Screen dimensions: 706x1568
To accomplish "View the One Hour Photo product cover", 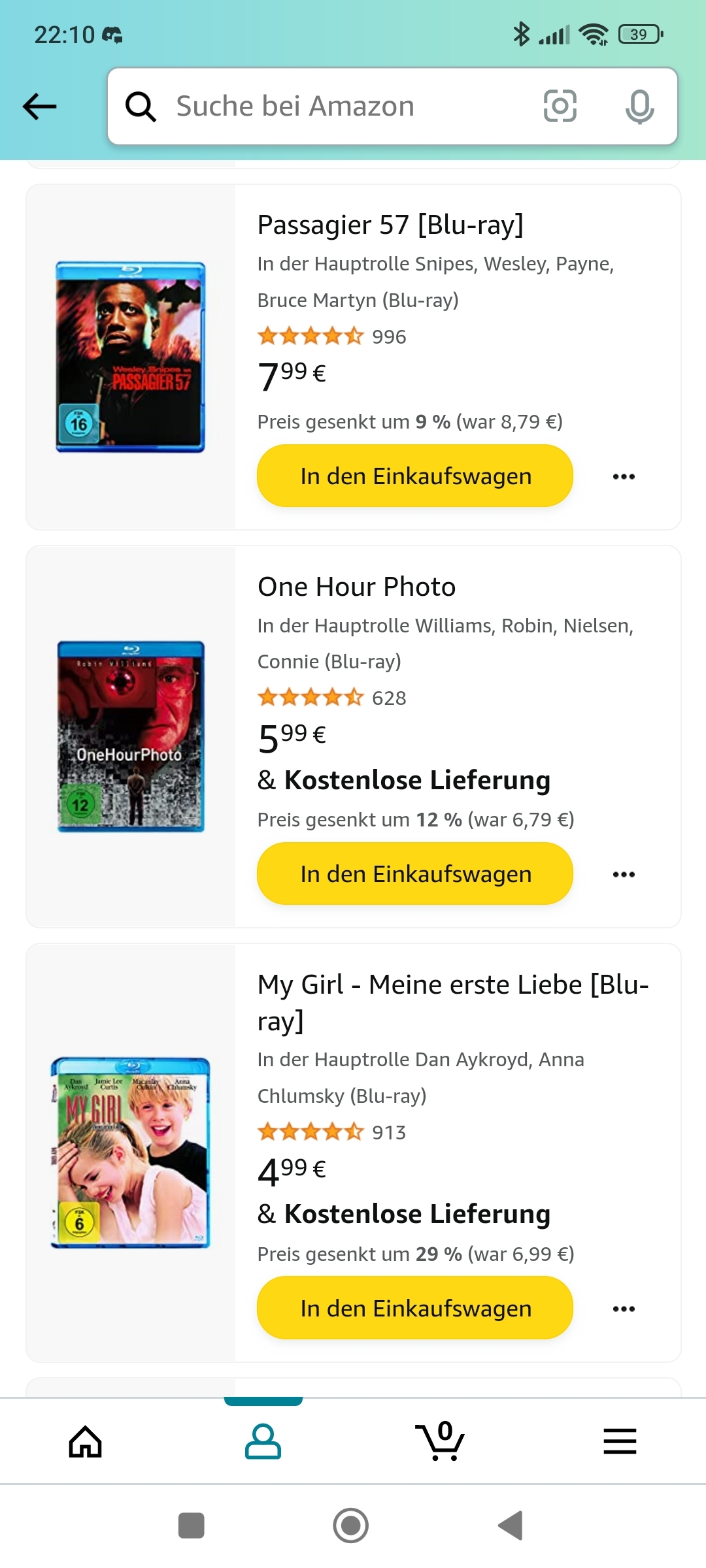I will click(x=130, y=736).
